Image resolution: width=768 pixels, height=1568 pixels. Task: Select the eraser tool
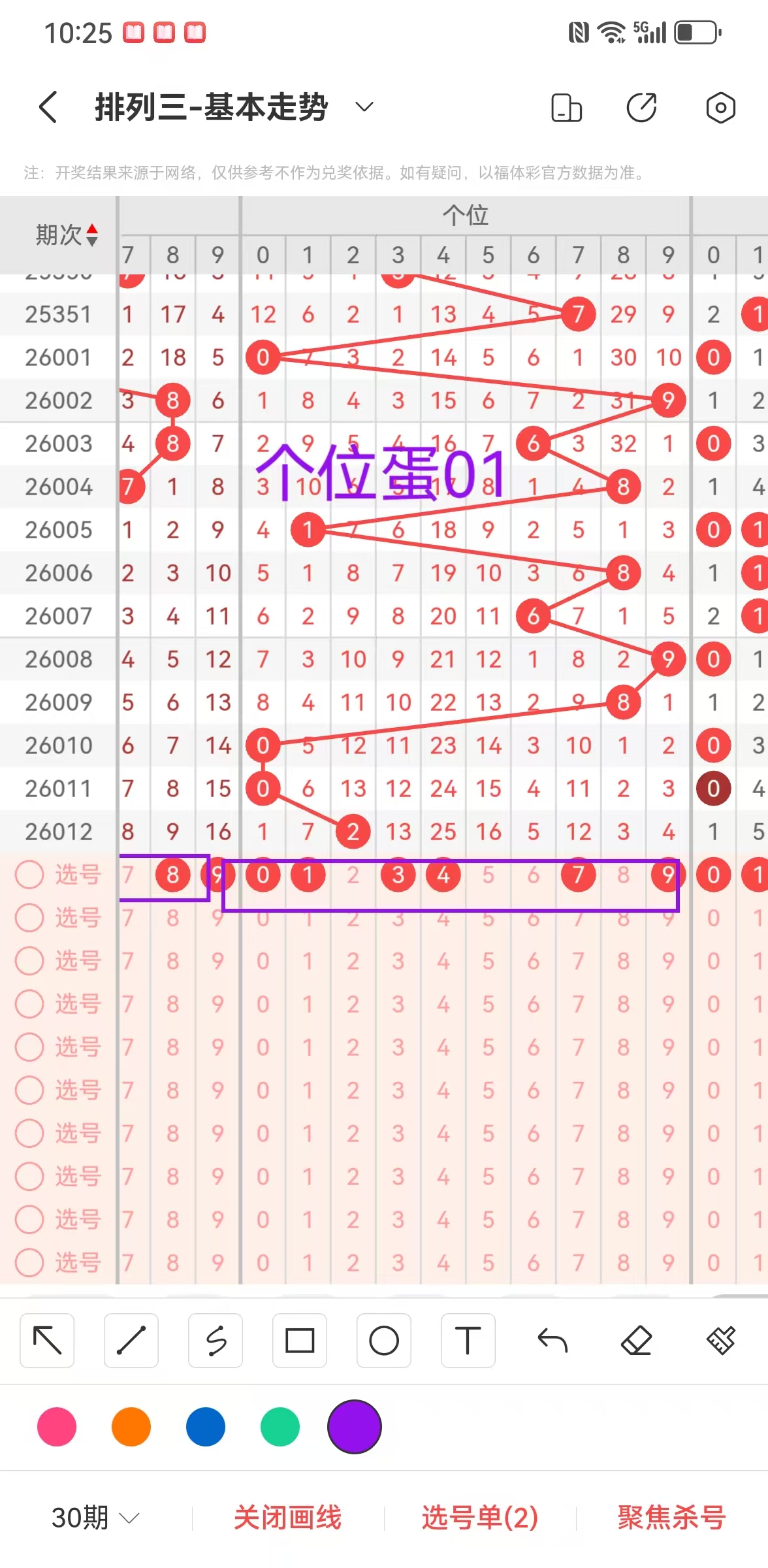[637, 1341]
